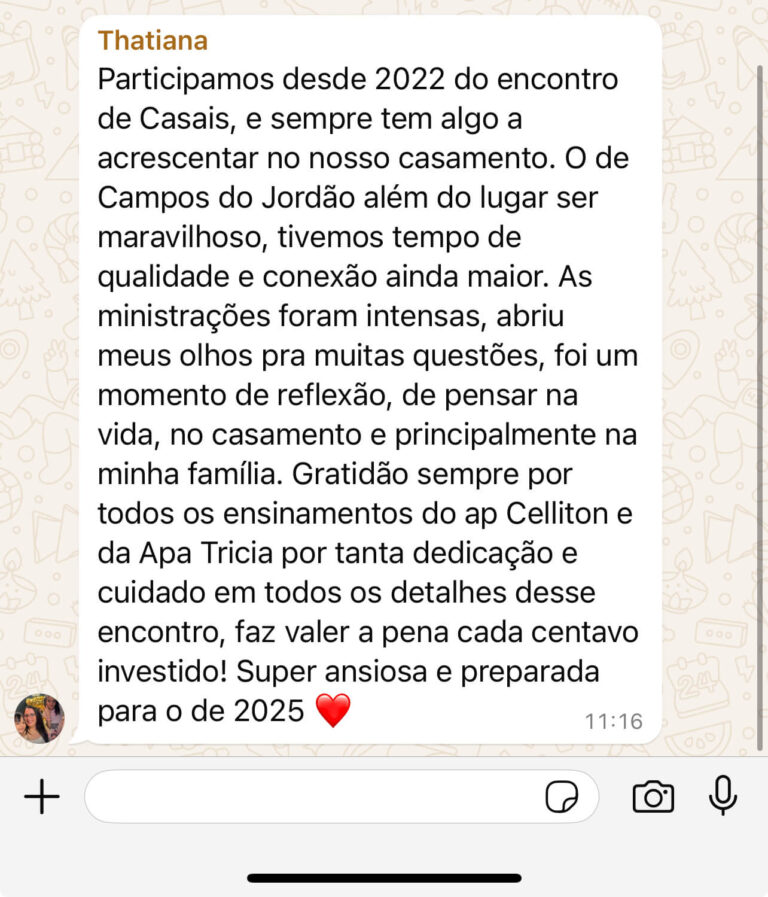Tap Thatiana's name in the message
This screenshot has height=897, width=768.
(x=153, y=41)
